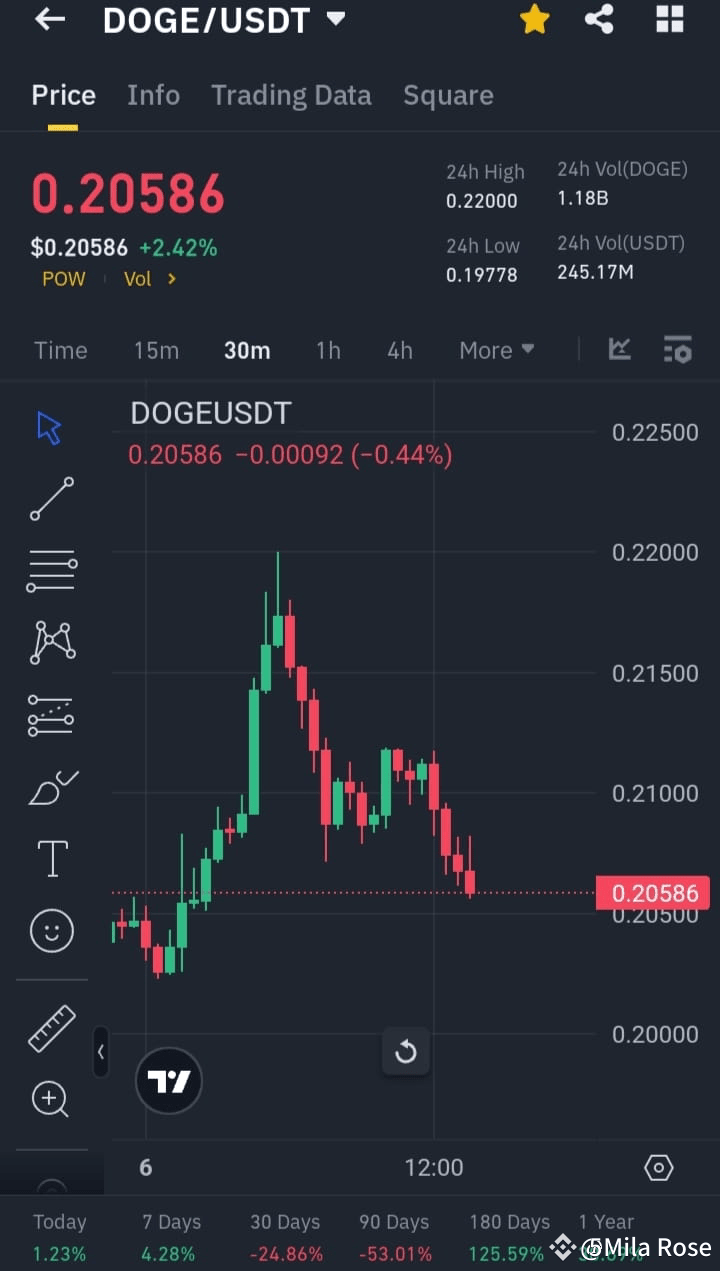Open the Vol details link
Viewport: 720px width, 1271px height.
tap(149, 279)
